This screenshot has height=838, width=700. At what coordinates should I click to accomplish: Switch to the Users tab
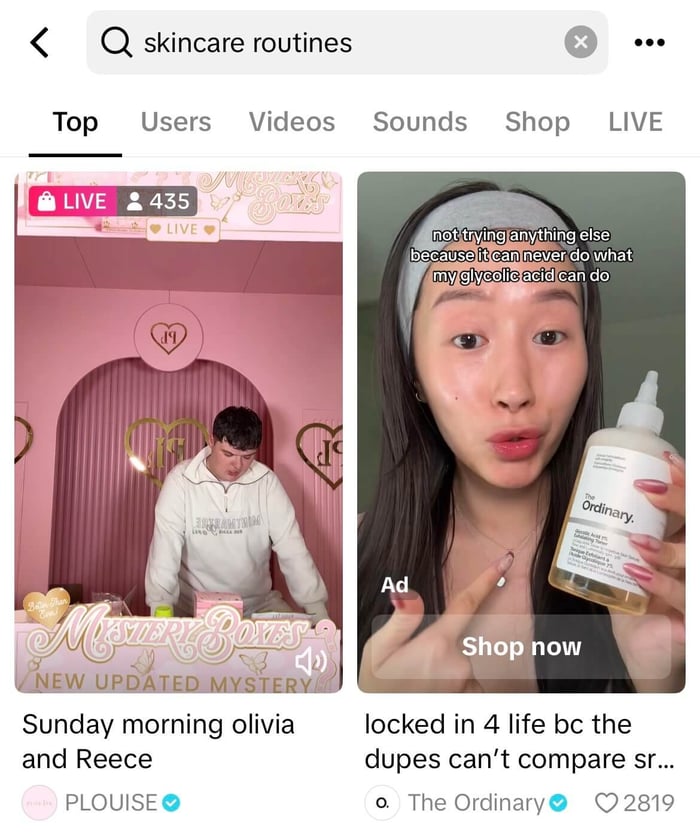click(176, 122)
